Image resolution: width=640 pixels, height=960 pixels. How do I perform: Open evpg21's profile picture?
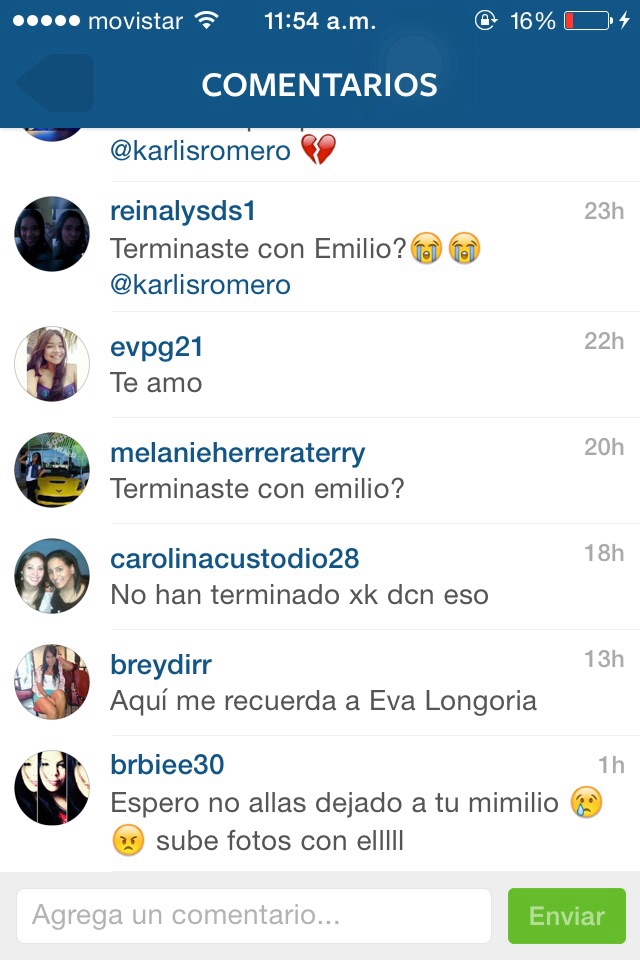tap(52, 364)
